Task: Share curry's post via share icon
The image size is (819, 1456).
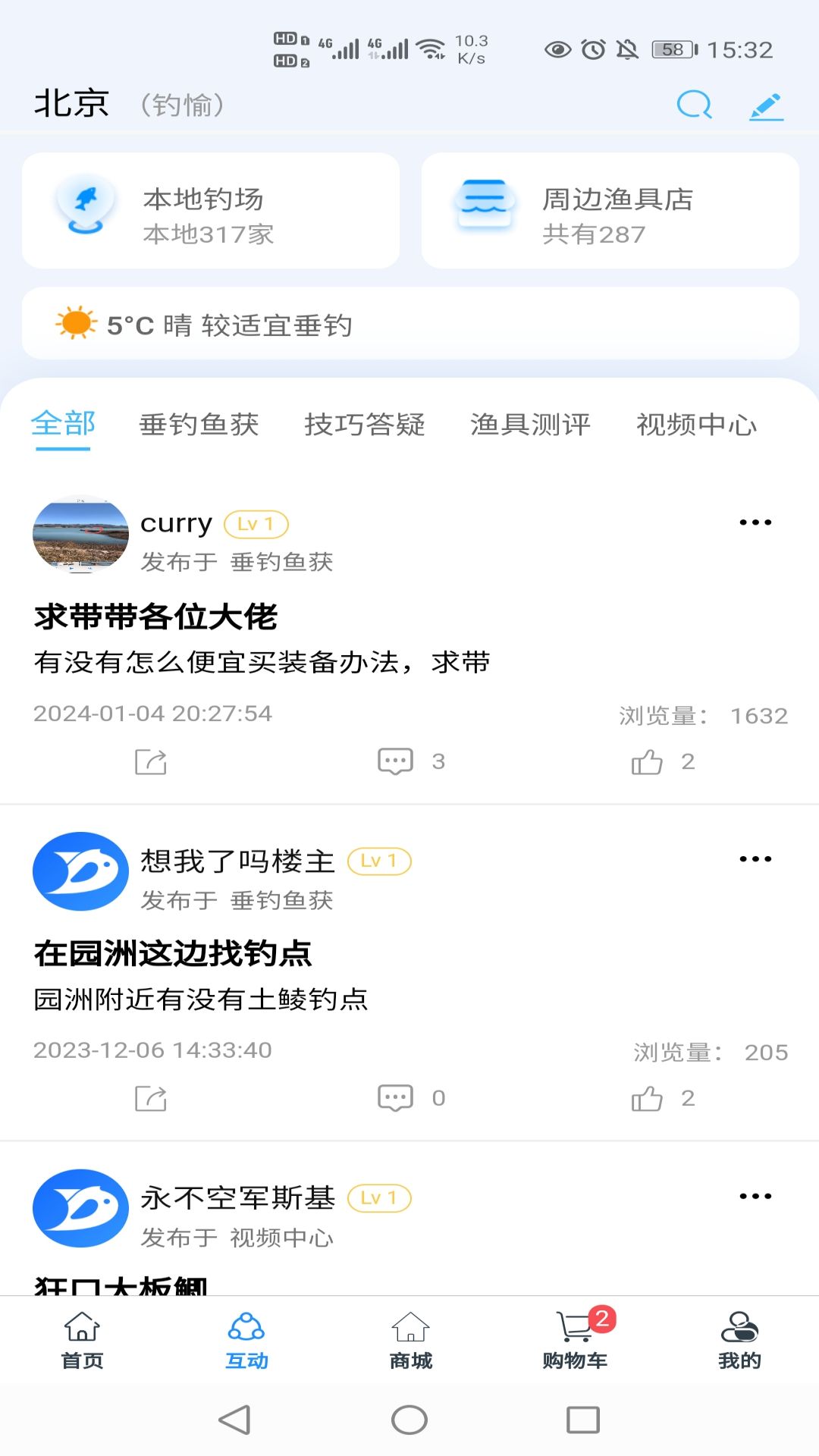Action: pyautogui.click(x=152, y=761)
